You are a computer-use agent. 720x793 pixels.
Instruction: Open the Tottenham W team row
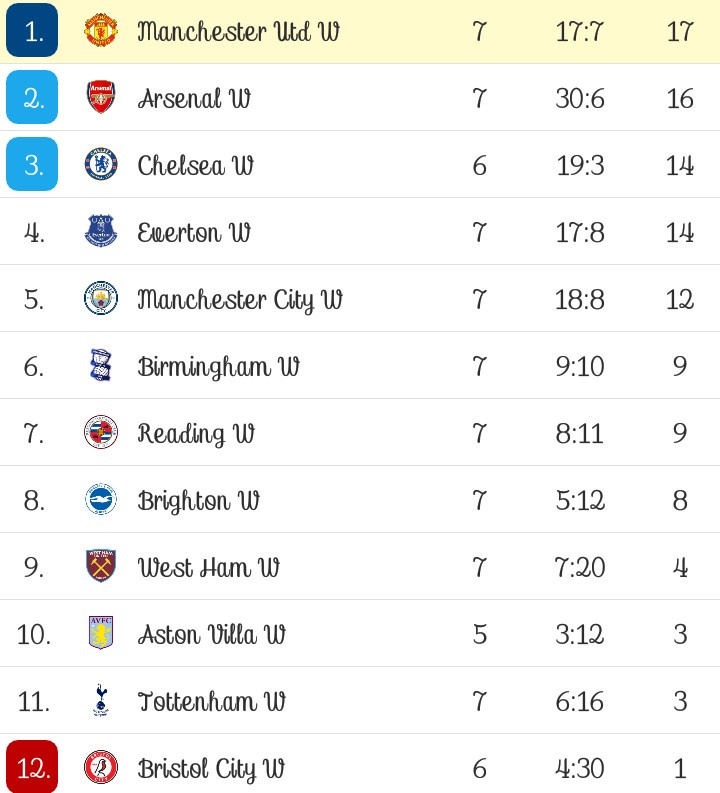click(x=212, y=701)
